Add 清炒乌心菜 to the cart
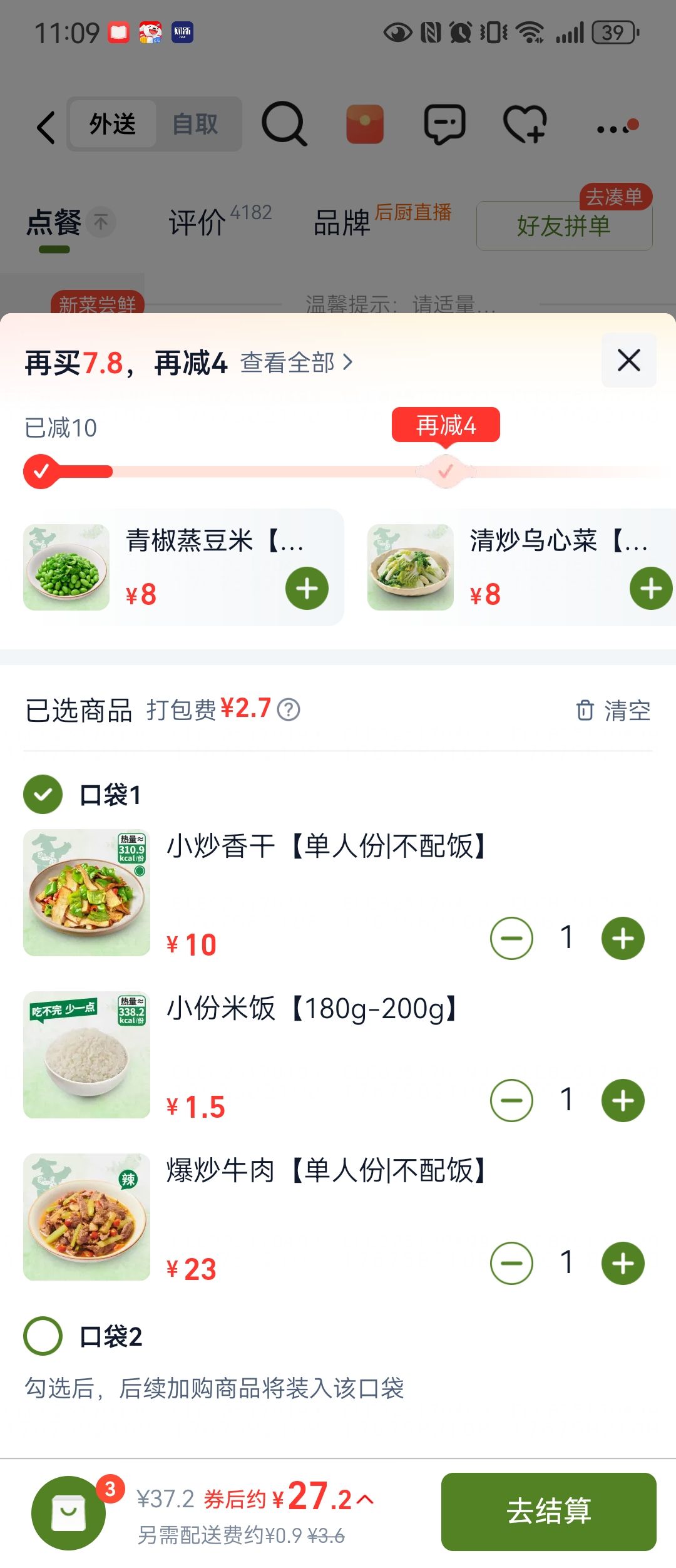The height and width of the screenshot is (1568, 676). point(650,589)
